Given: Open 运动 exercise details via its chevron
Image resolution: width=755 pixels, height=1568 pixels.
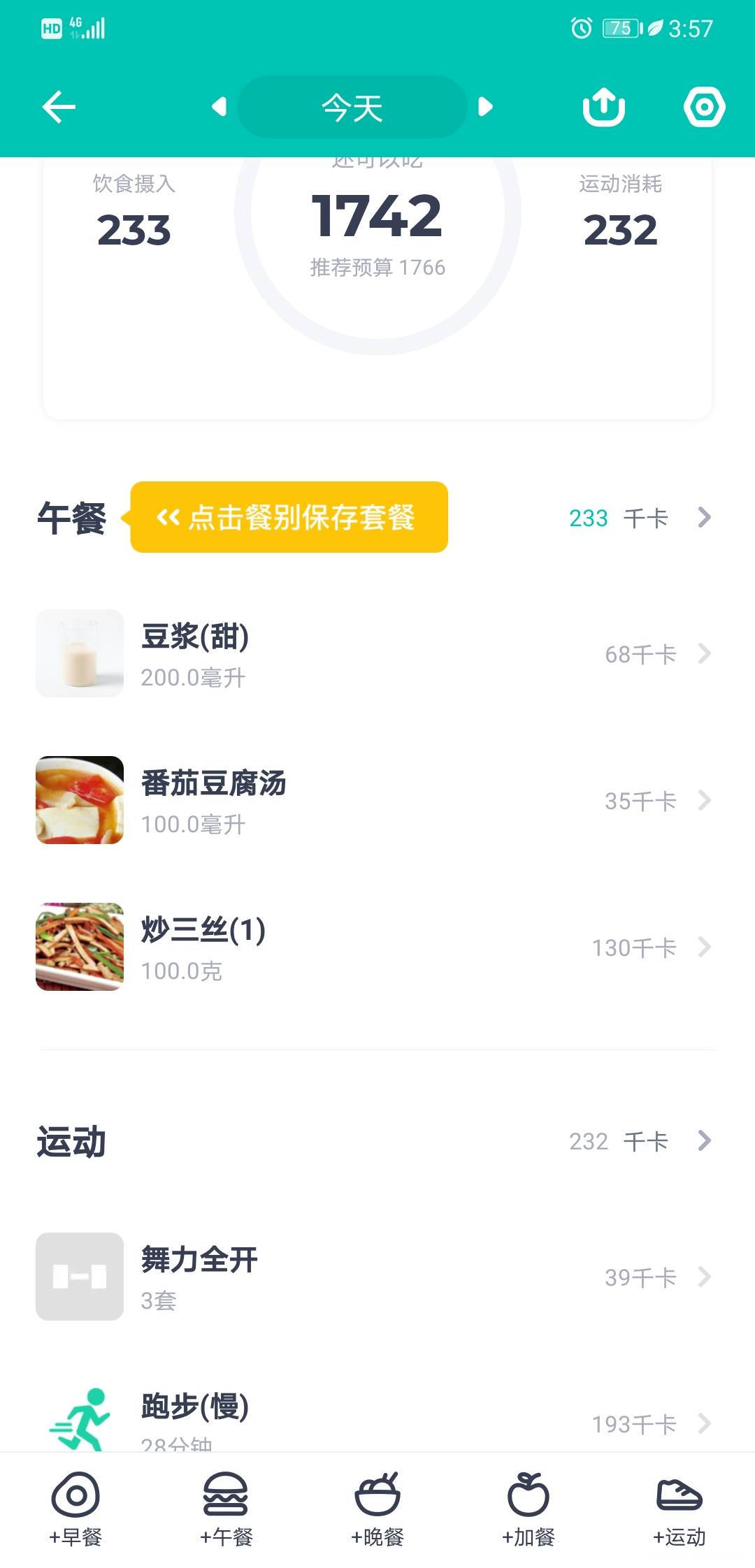Looking at the screenshot, I should click(x=704, y=1141).
